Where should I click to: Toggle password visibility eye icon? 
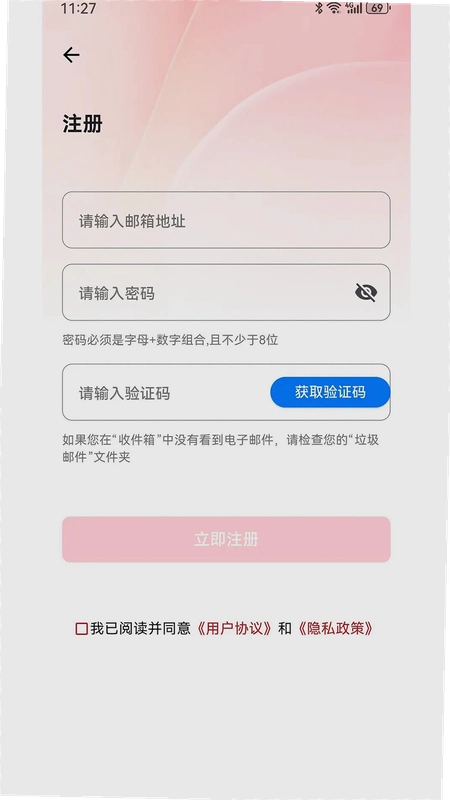[366, 293]
